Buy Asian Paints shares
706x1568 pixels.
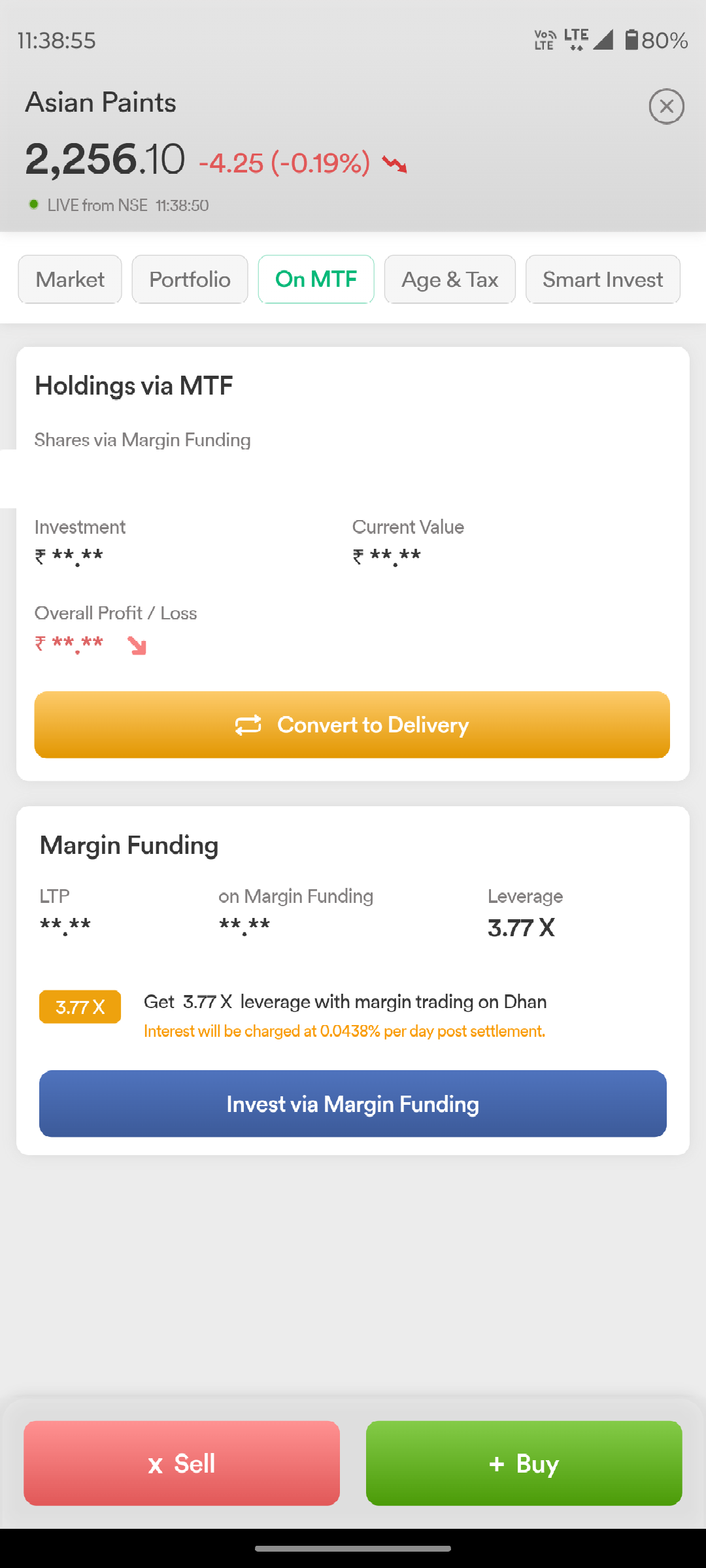point(524,1463)
